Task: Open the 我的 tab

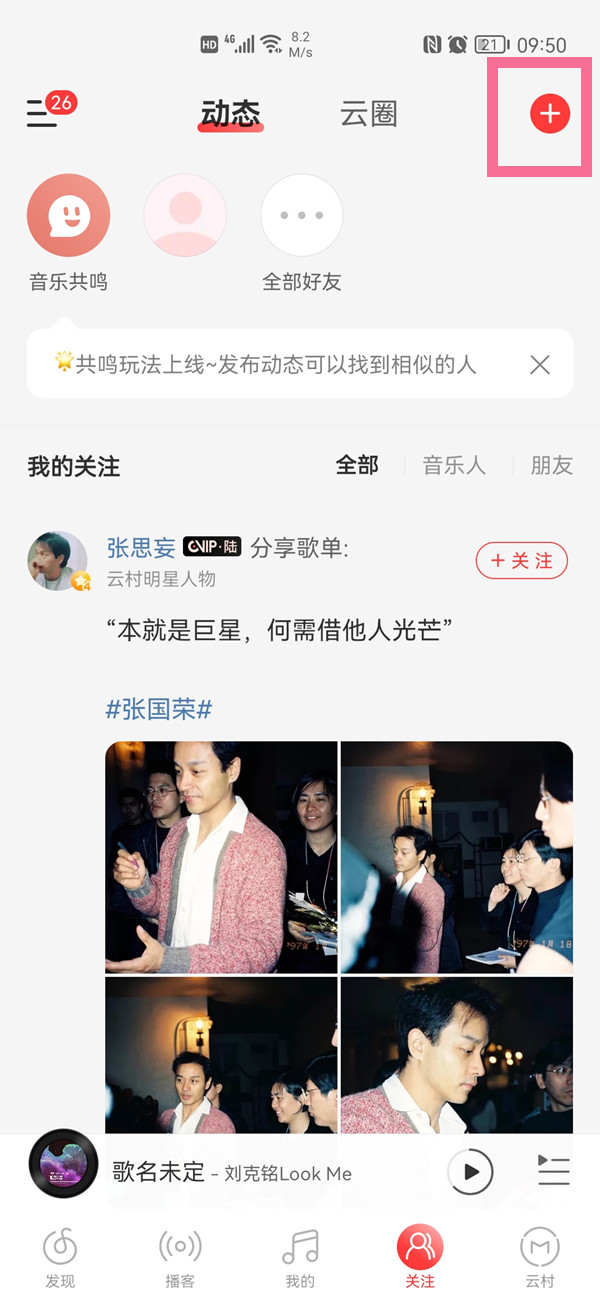Action: (x=300, y=1258)
